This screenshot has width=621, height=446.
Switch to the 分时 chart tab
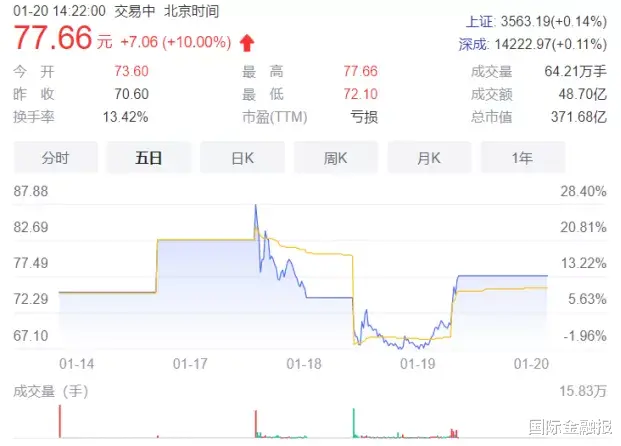pos(55,157)
